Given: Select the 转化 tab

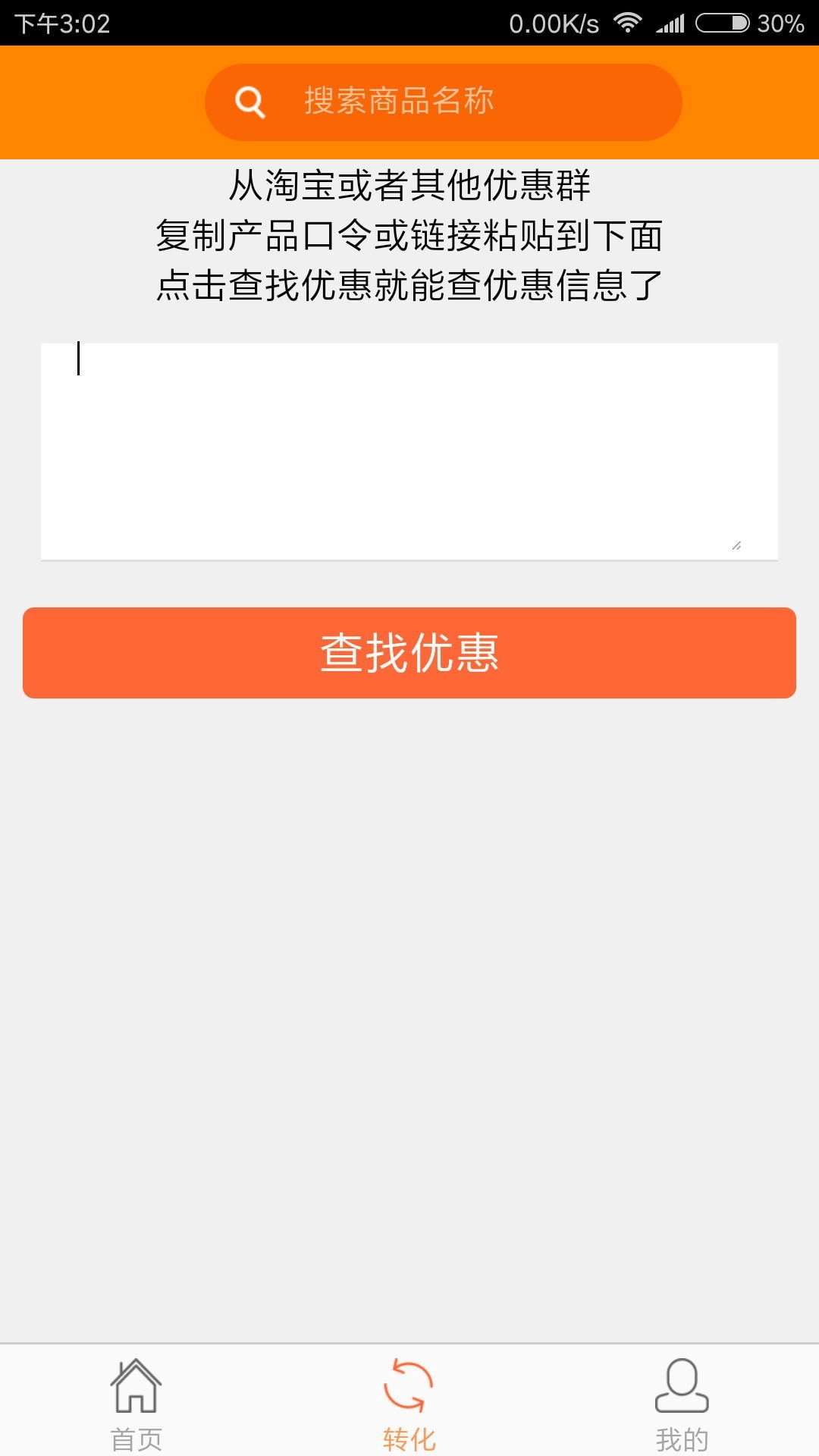Looking at the screenshot, I should tap(409, 1403).
